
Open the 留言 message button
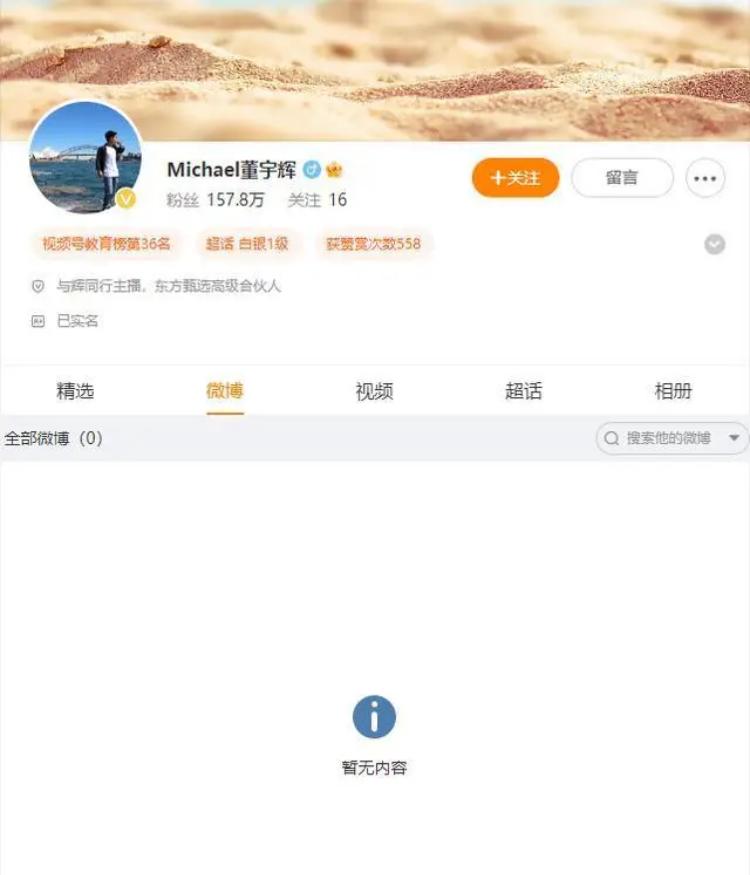pos(622,178)
